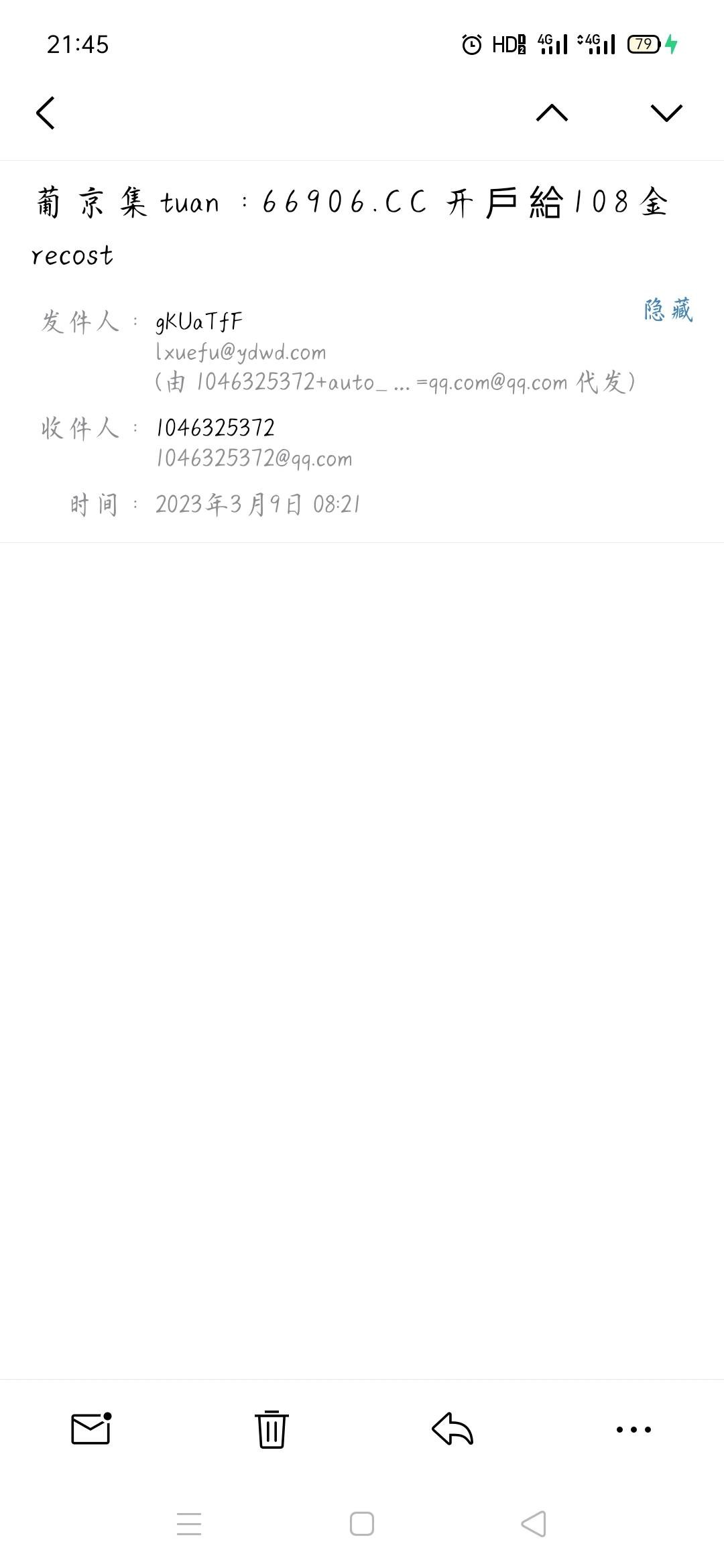The width and height of the screenshot is (724, 1568).
Task: Open system recent apps menu
Action: pos(189,1524)
